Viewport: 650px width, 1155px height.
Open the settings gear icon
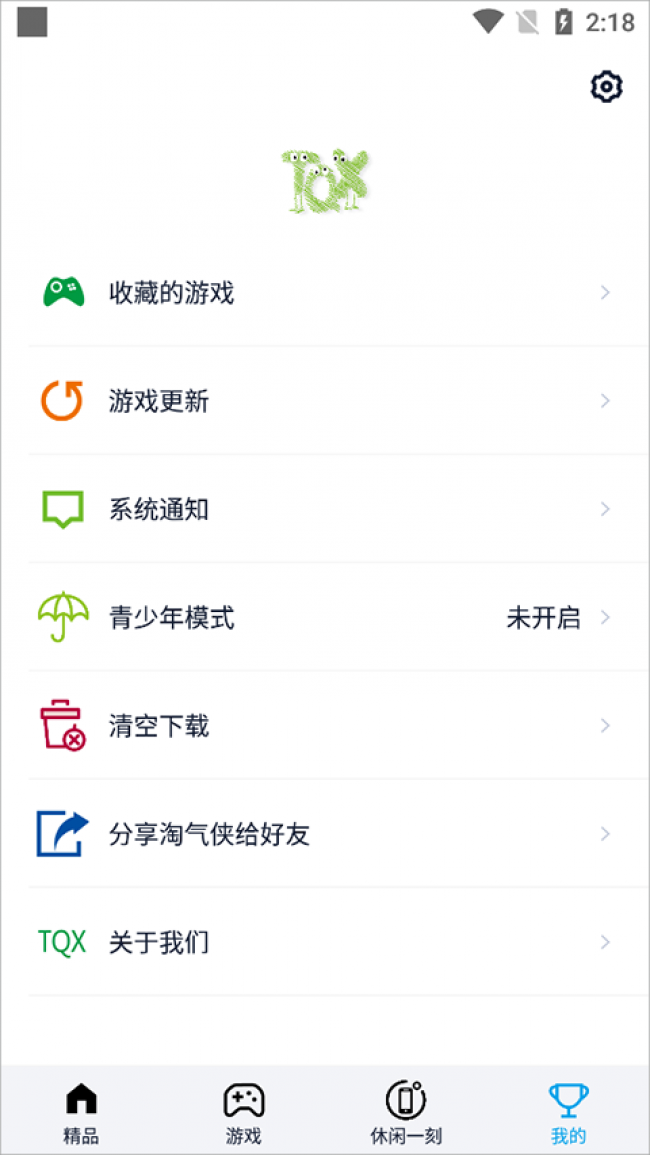606,87
